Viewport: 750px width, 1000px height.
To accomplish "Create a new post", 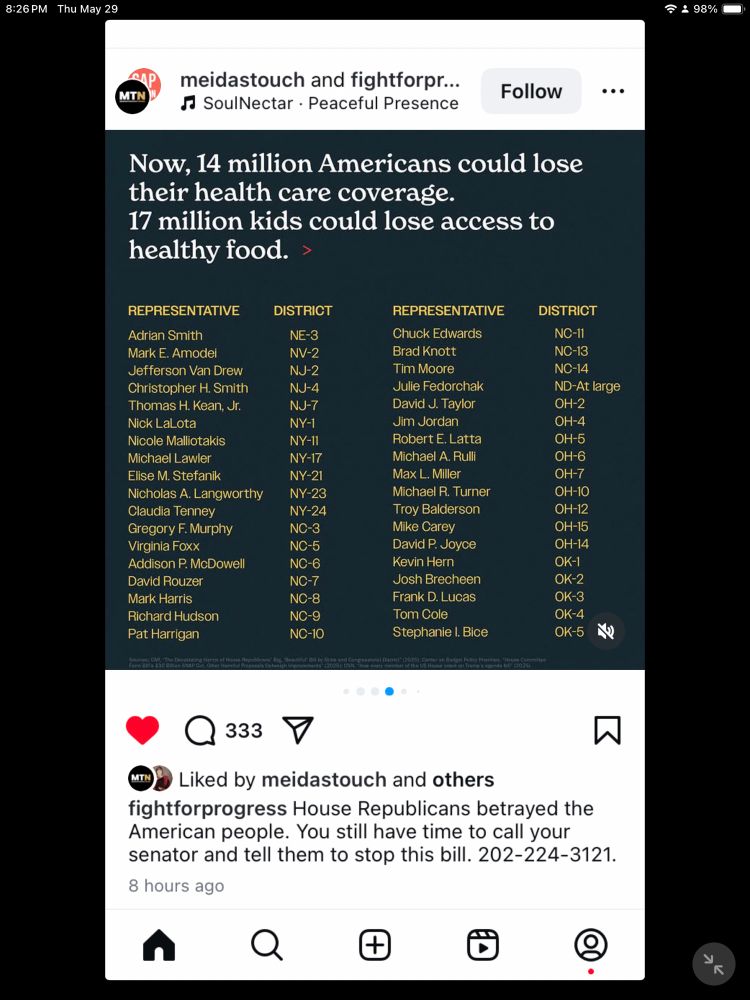I will pos(375,945).
